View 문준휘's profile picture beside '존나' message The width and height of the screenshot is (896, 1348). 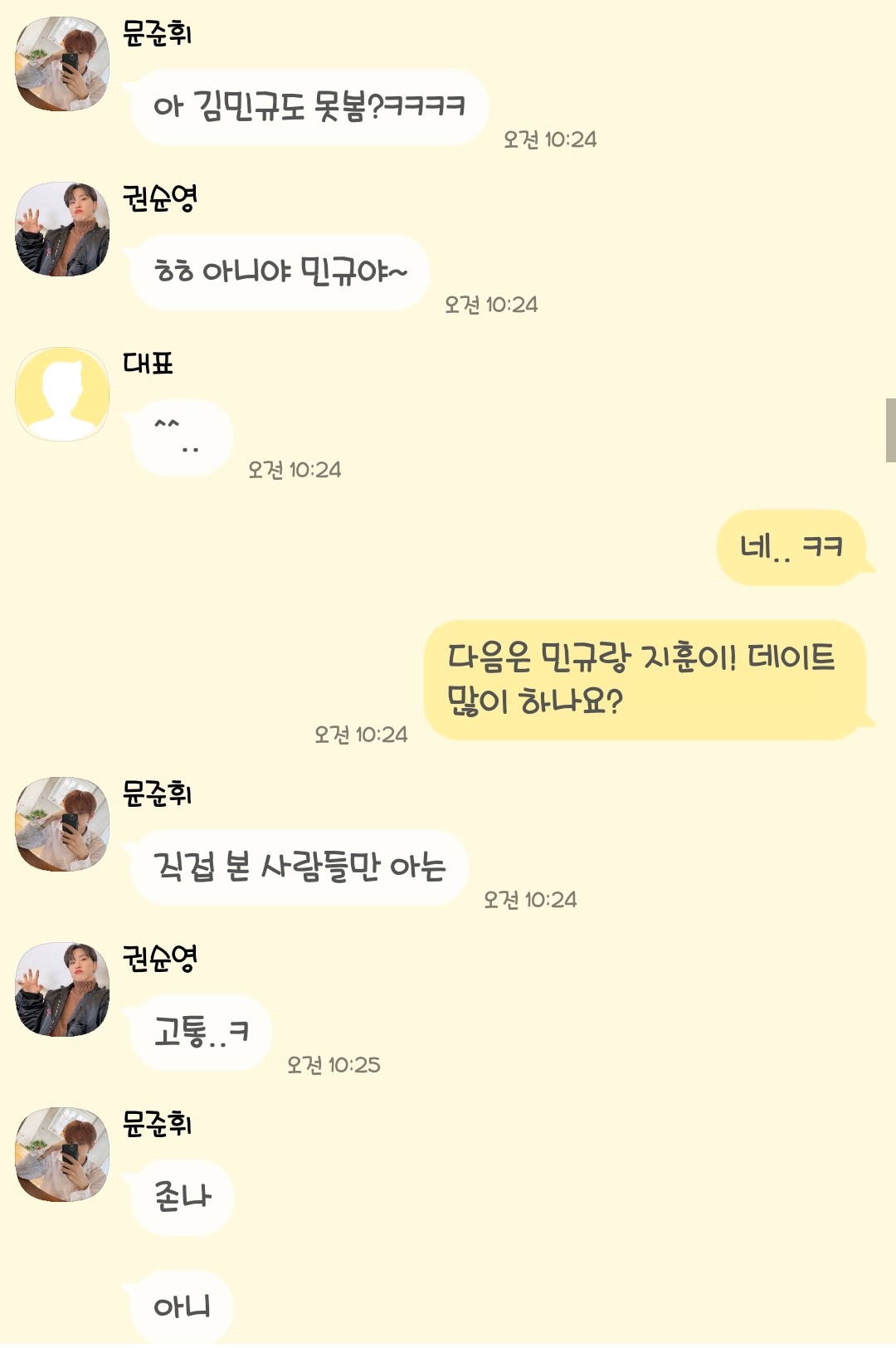click(x=62, y=1155)
